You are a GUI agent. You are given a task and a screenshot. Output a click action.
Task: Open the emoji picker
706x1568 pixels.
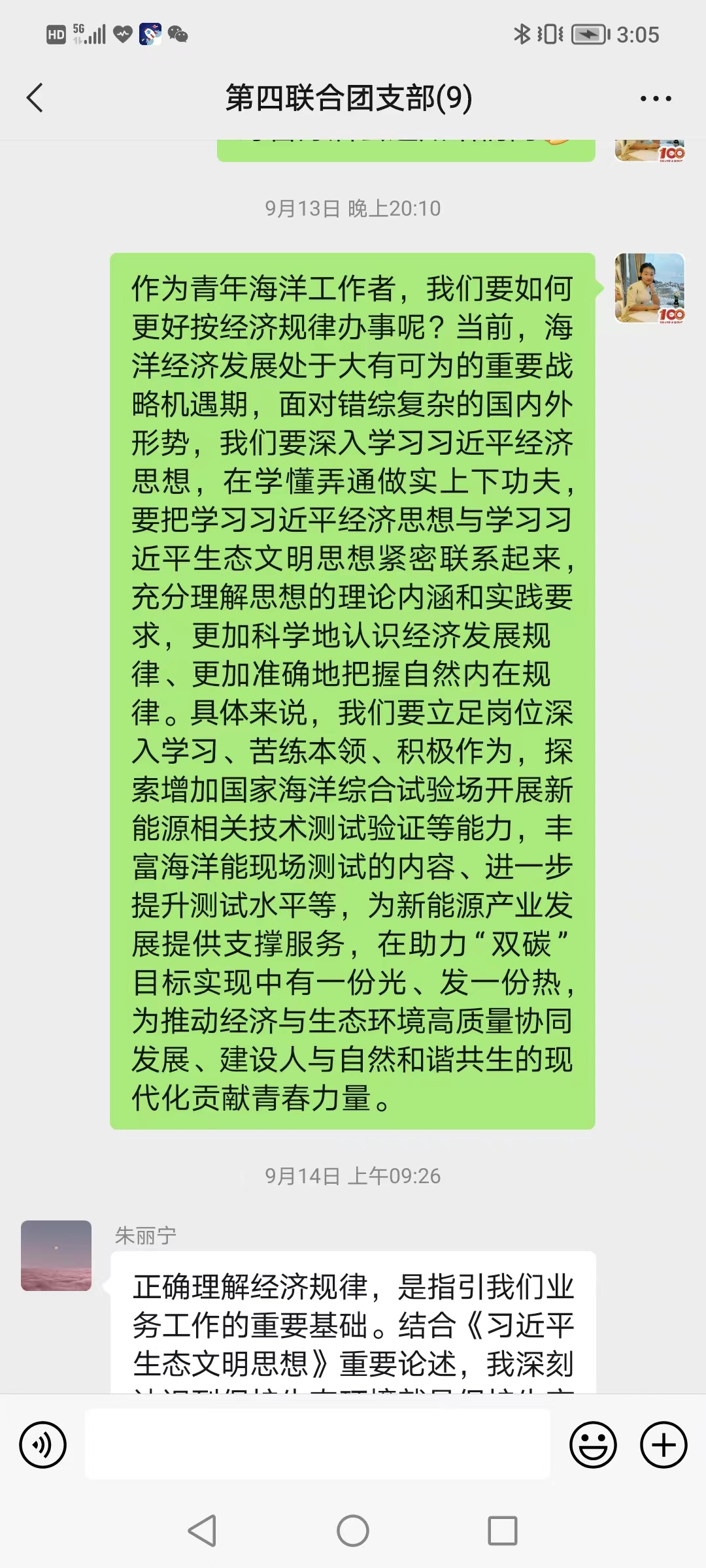(593, 1445)
